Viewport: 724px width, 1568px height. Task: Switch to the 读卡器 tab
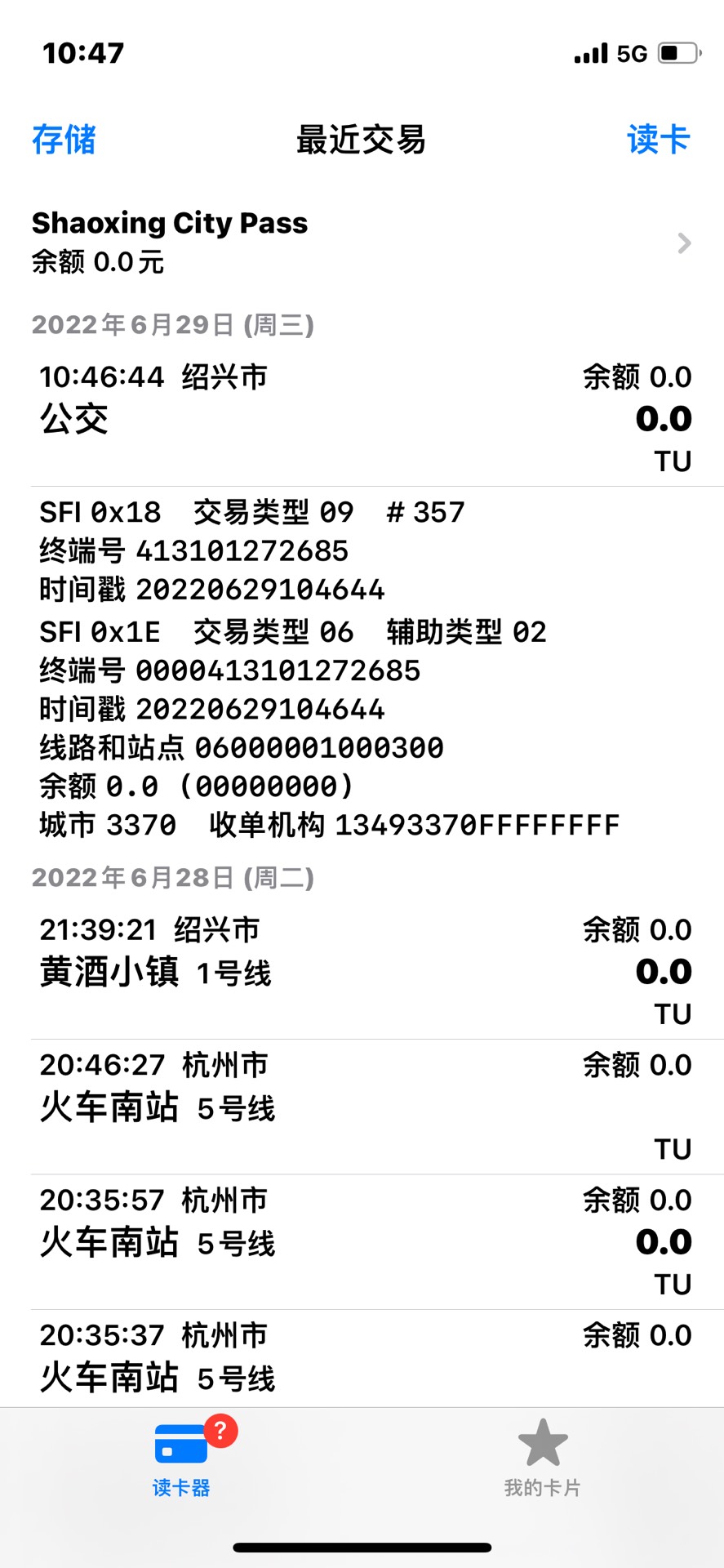point(181,1459)
